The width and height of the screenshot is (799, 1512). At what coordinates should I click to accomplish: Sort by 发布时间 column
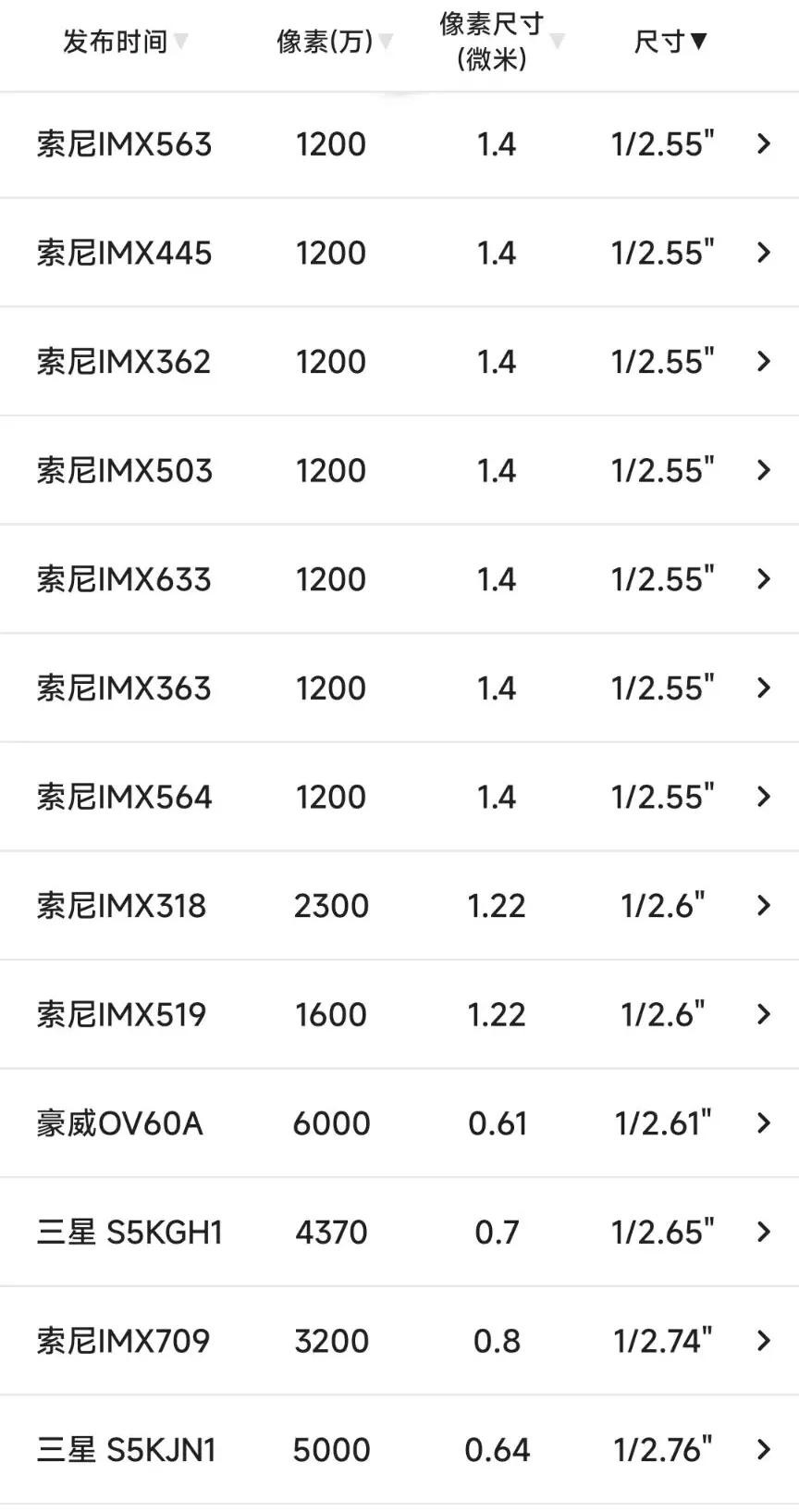[x=125, y=42]
